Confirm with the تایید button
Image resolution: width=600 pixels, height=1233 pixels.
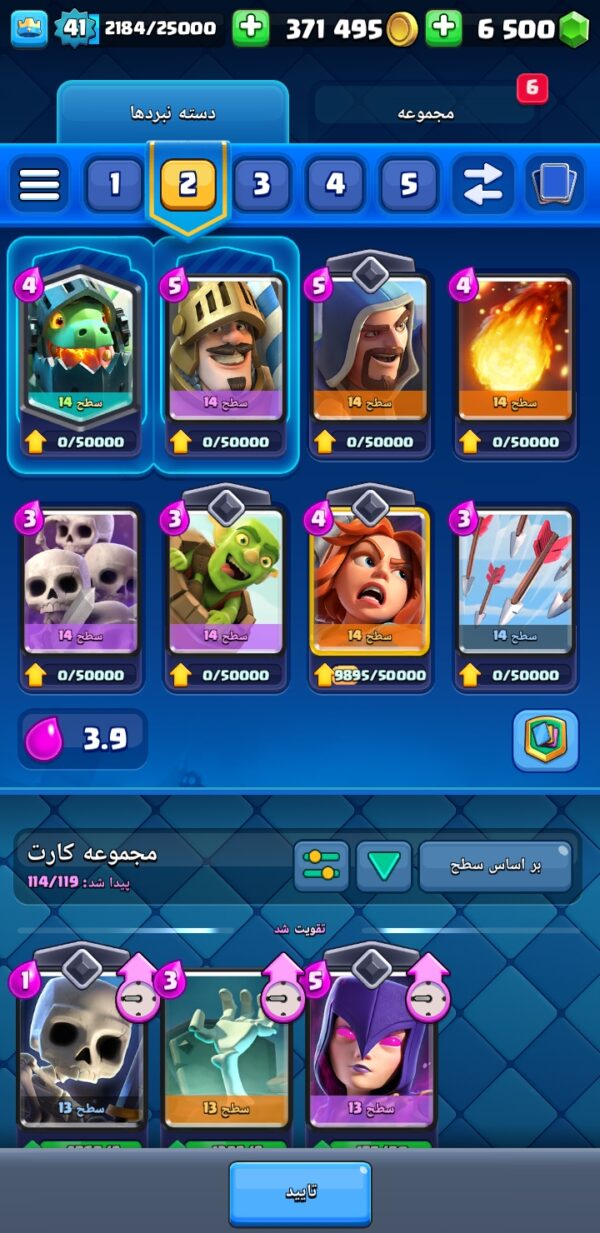coord(300,1192)
